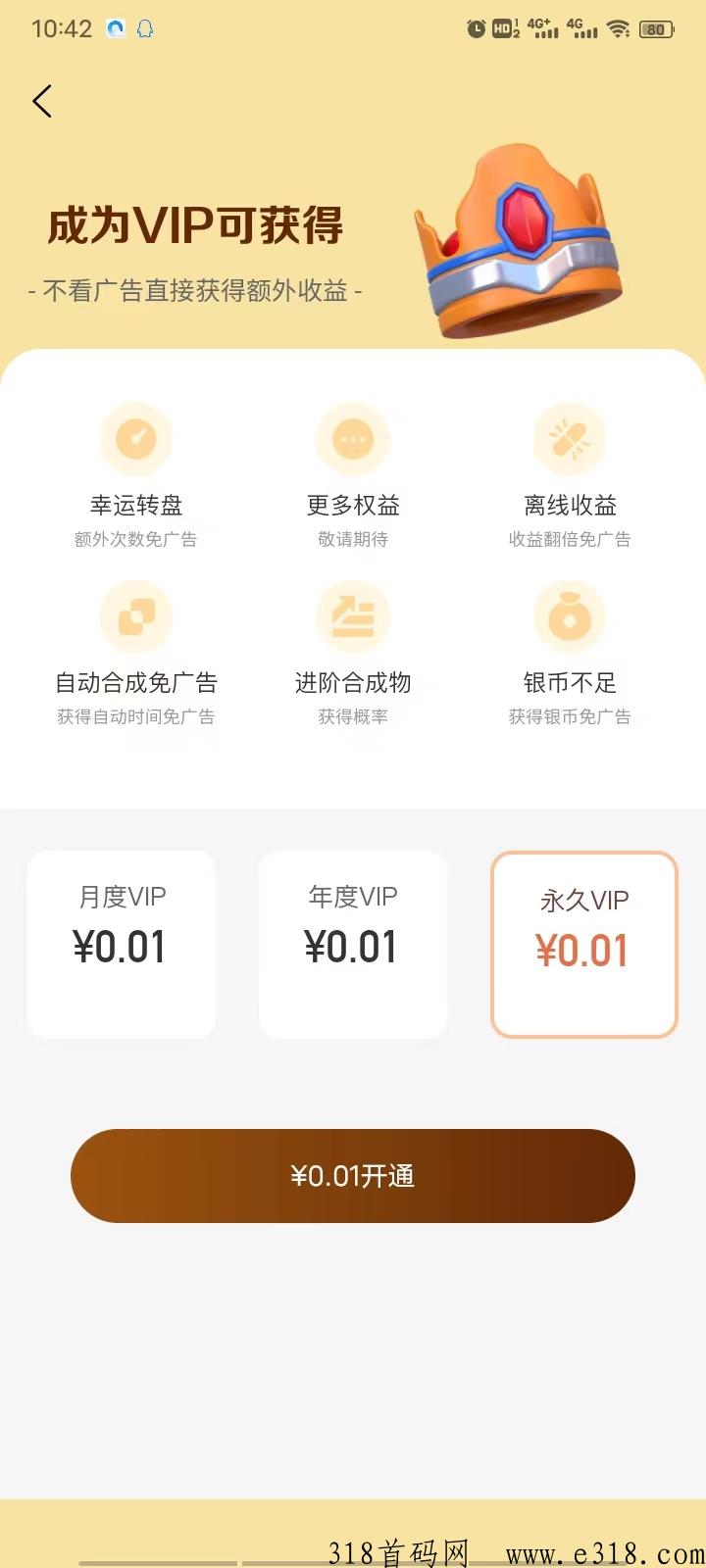Open the 离线收益 offline earnings icon
The height and width of the screenshot is (1568, 706).
coord(569,438)
